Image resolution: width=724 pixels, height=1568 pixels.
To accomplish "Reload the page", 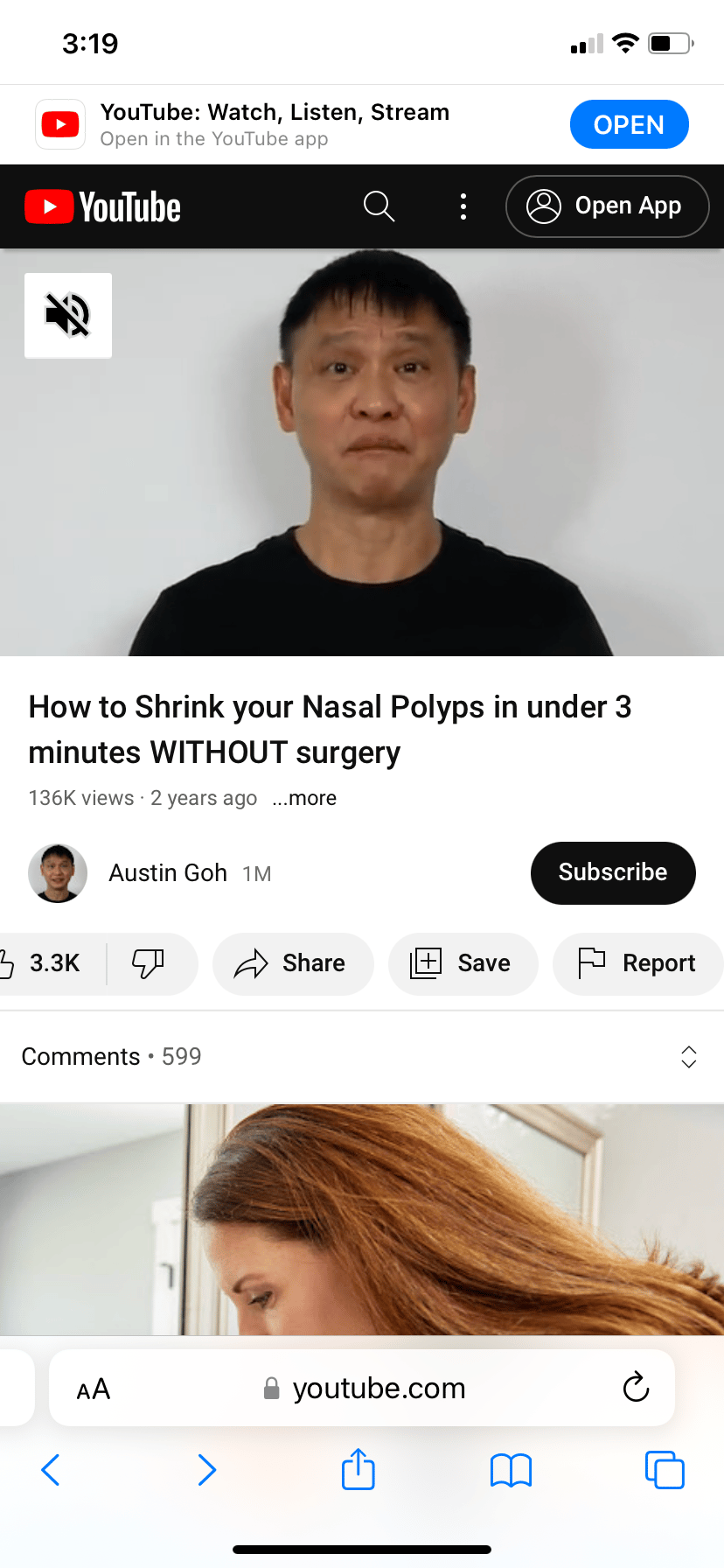I will (636, 1388).
